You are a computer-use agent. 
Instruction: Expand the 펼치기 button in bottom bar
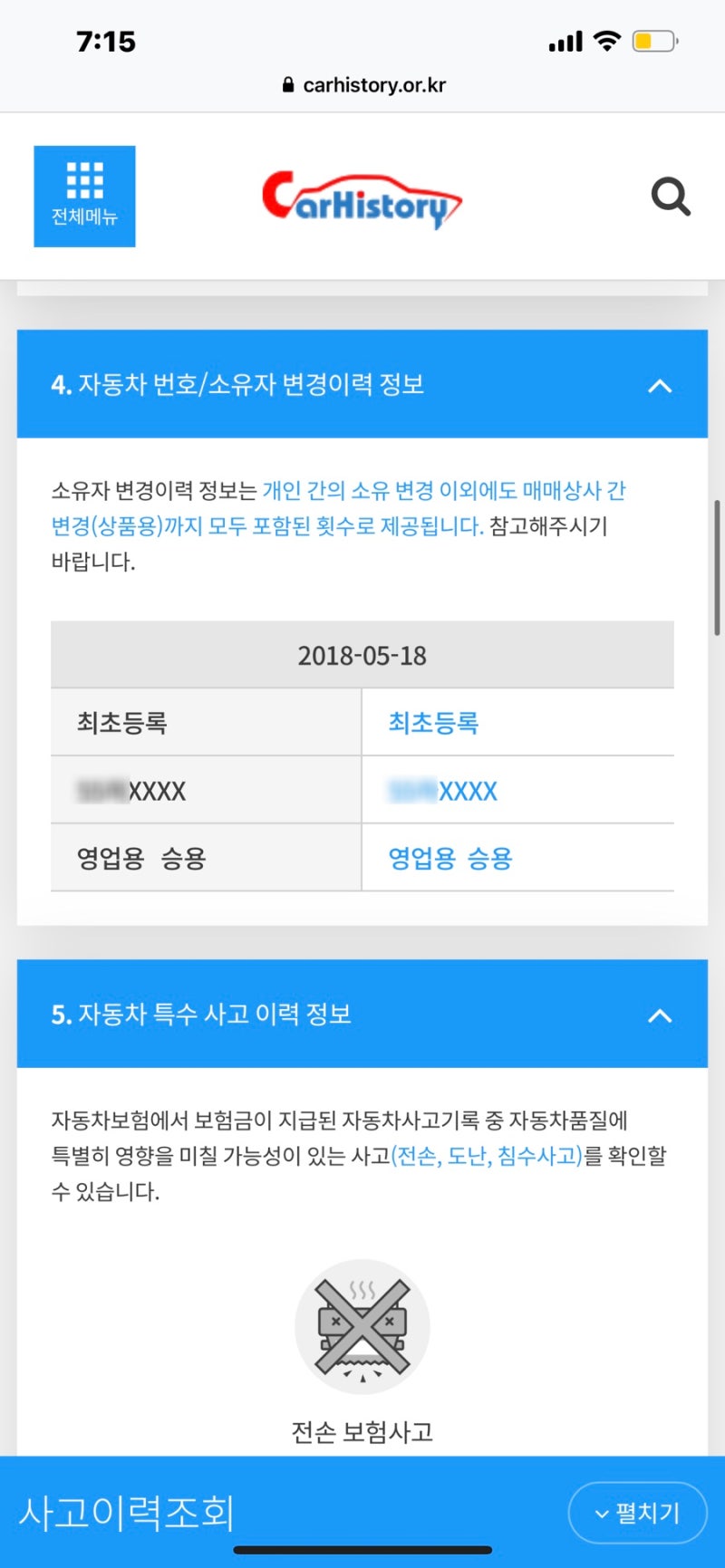pyautogui.click(x=637, y=1512)
